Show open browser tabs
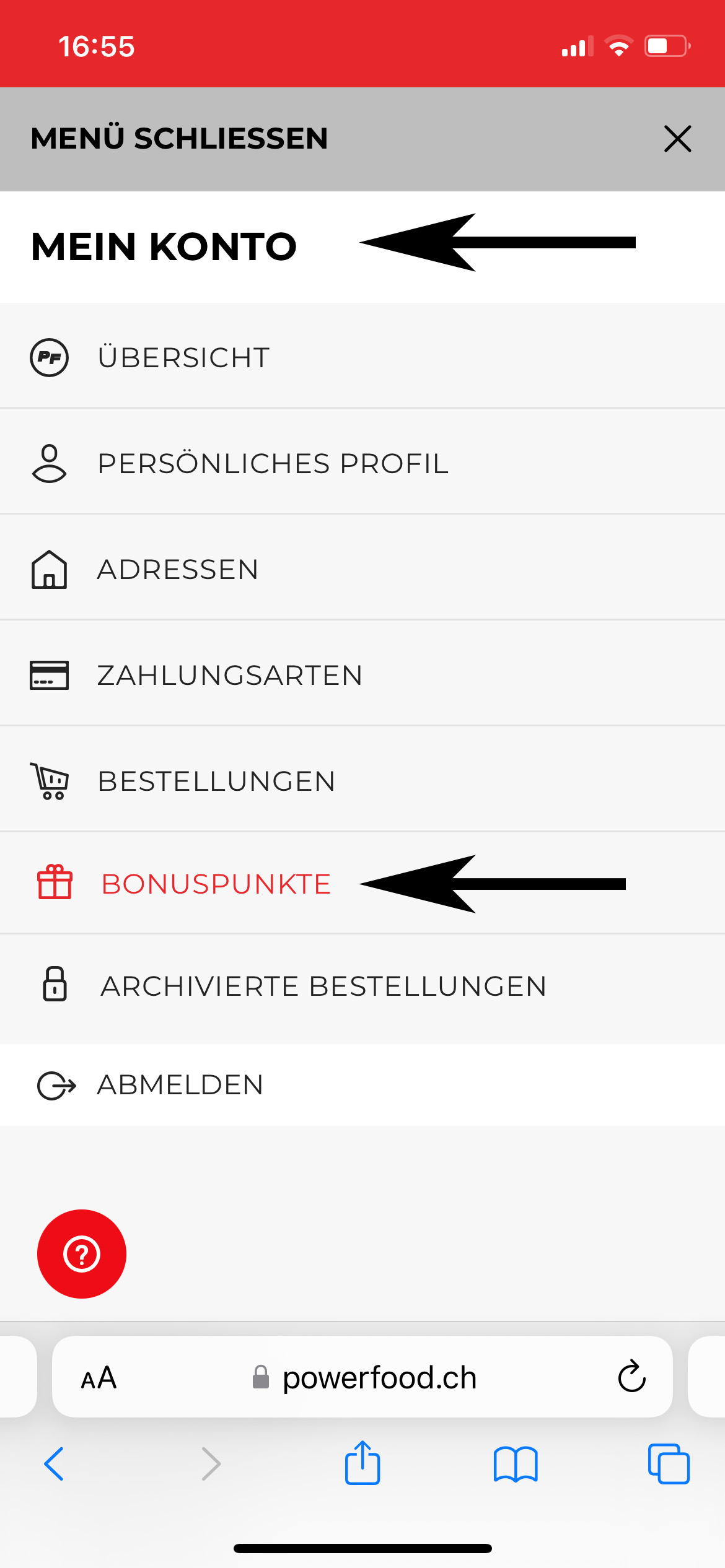The width and height of the screenshot is (725, 1568). (x=669, y=1464)
